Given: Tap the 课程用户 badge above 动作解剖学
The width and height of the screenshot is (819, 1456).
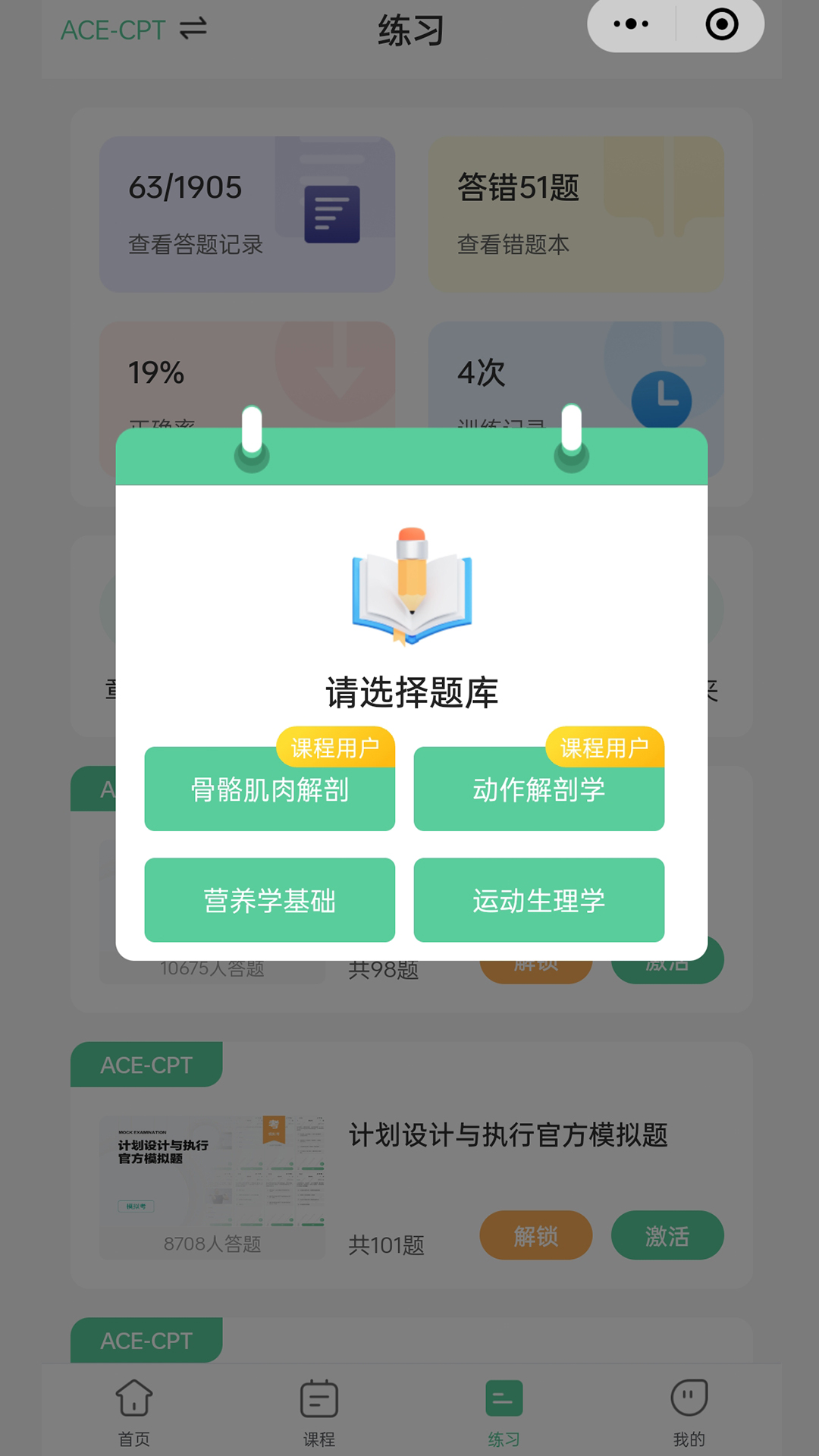Looking at the screenshot, I should click(607, 747).
